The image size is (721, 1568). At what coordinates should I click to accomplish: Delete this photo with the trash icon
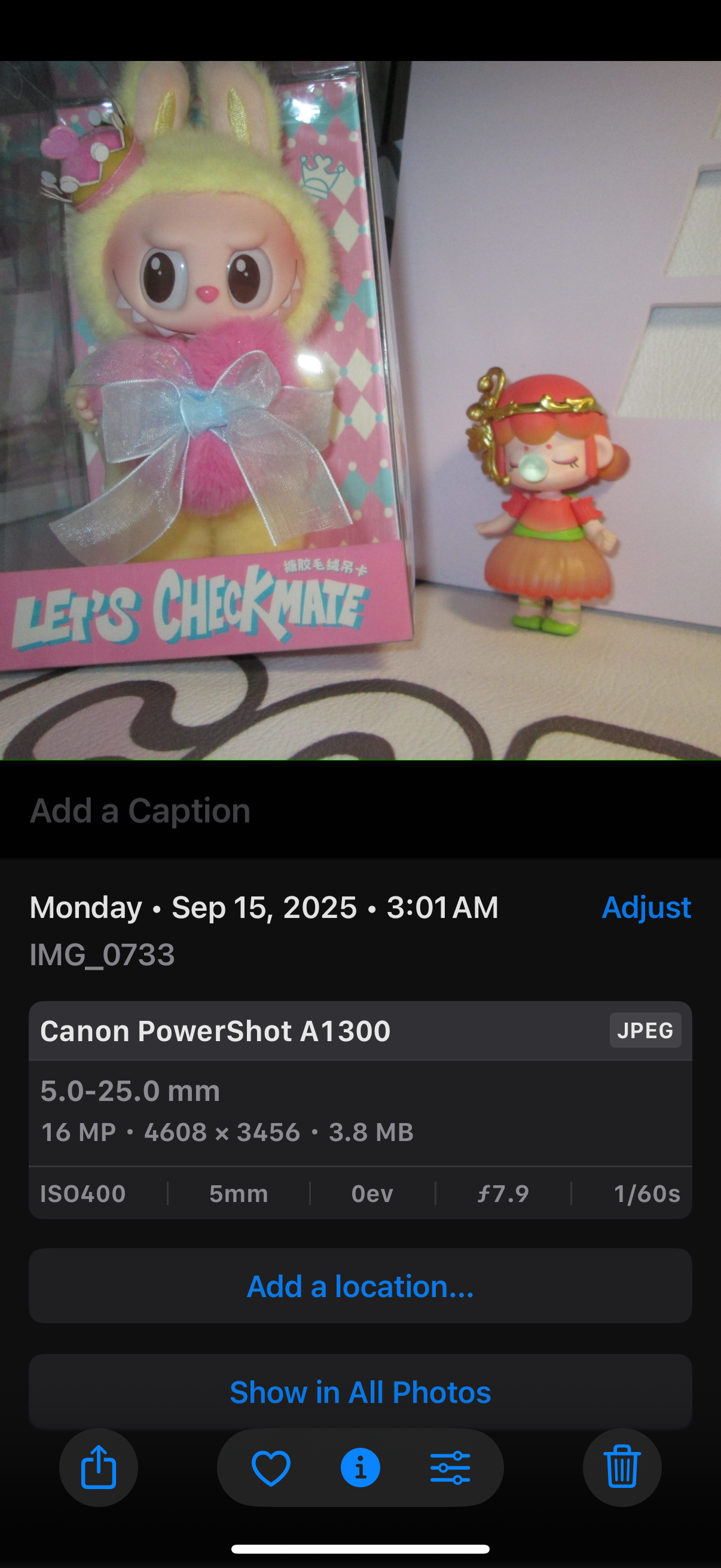[622, 1467]
